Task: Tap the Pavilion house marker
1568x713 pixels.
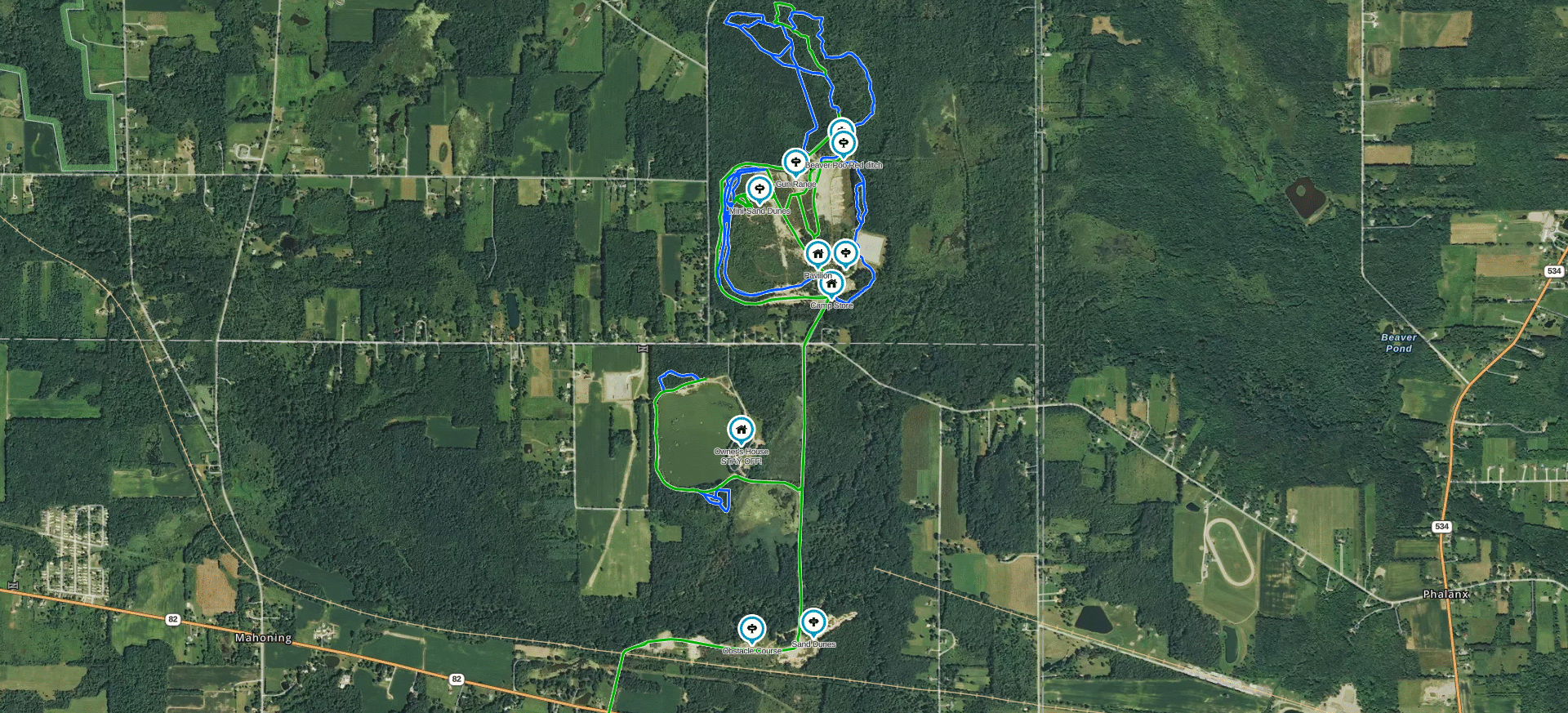Action: point(817,254)
